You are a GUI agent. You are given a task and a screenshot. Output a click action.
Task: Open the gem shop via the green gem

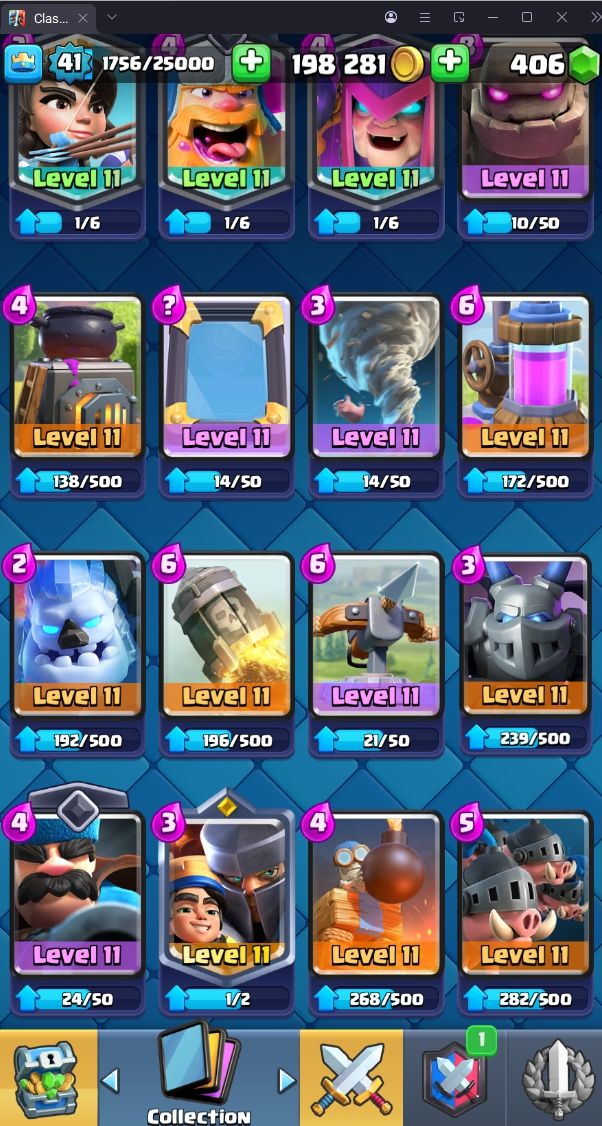tap(583, 64)
